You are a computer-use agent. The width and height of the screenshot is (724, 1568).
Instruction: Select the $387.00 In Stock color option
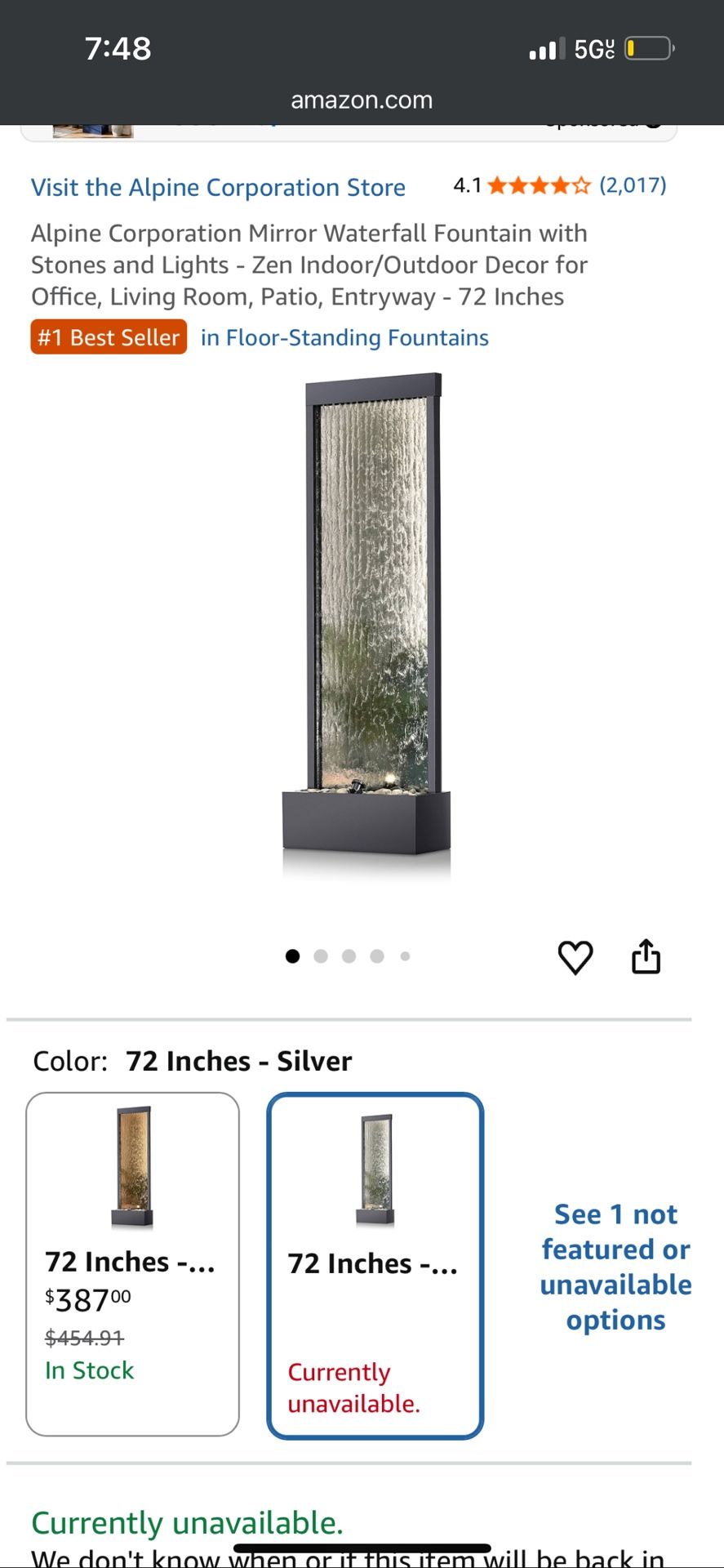(132, 1263)
